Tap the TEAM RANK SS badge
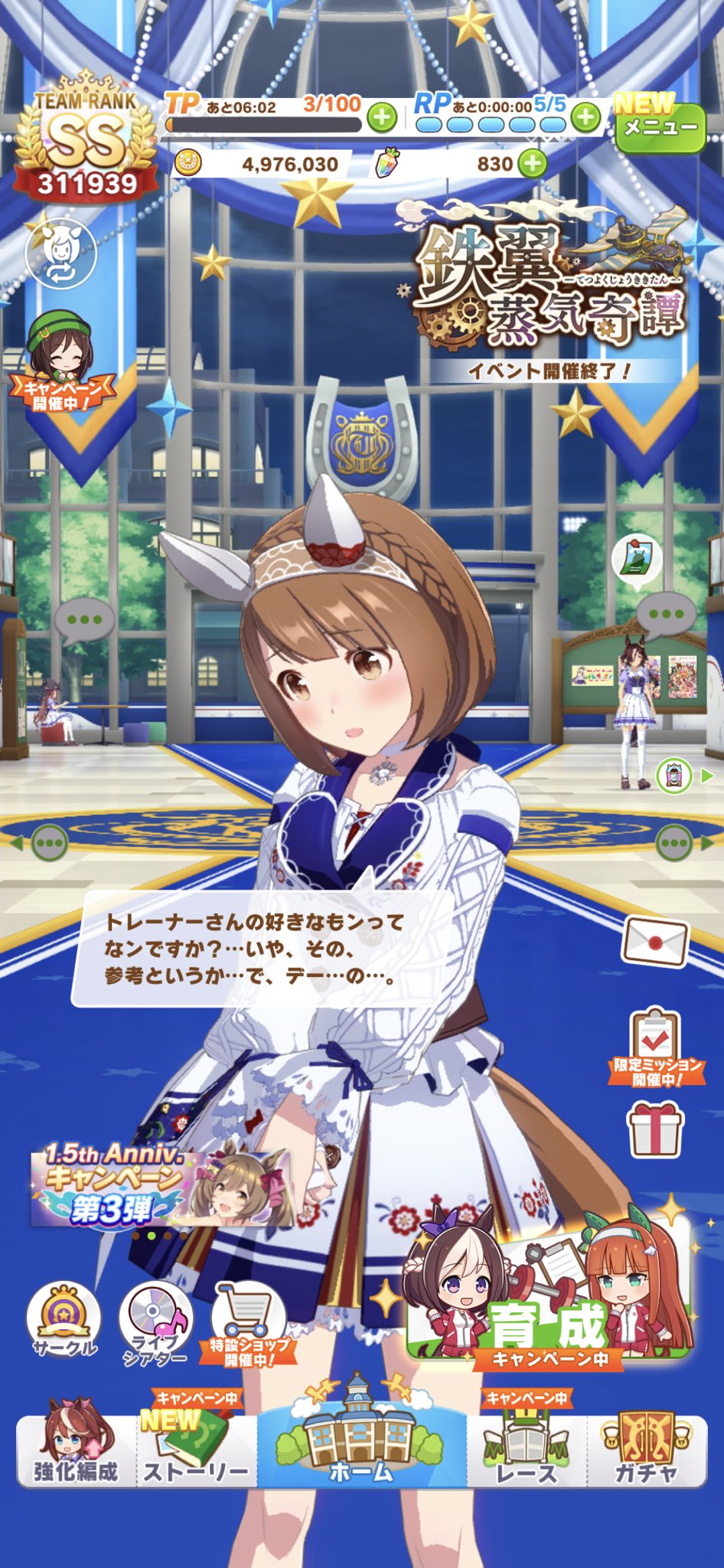Screen dimensions: 724x1568 (86, 142)
